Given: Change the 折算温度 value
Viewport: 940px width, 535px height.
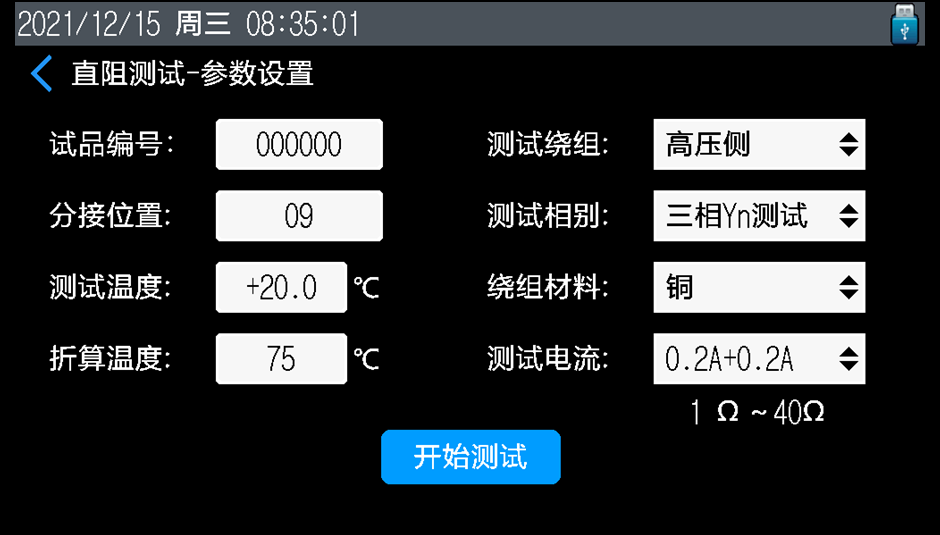Looking at the screenshot, I should click(281, 359).
